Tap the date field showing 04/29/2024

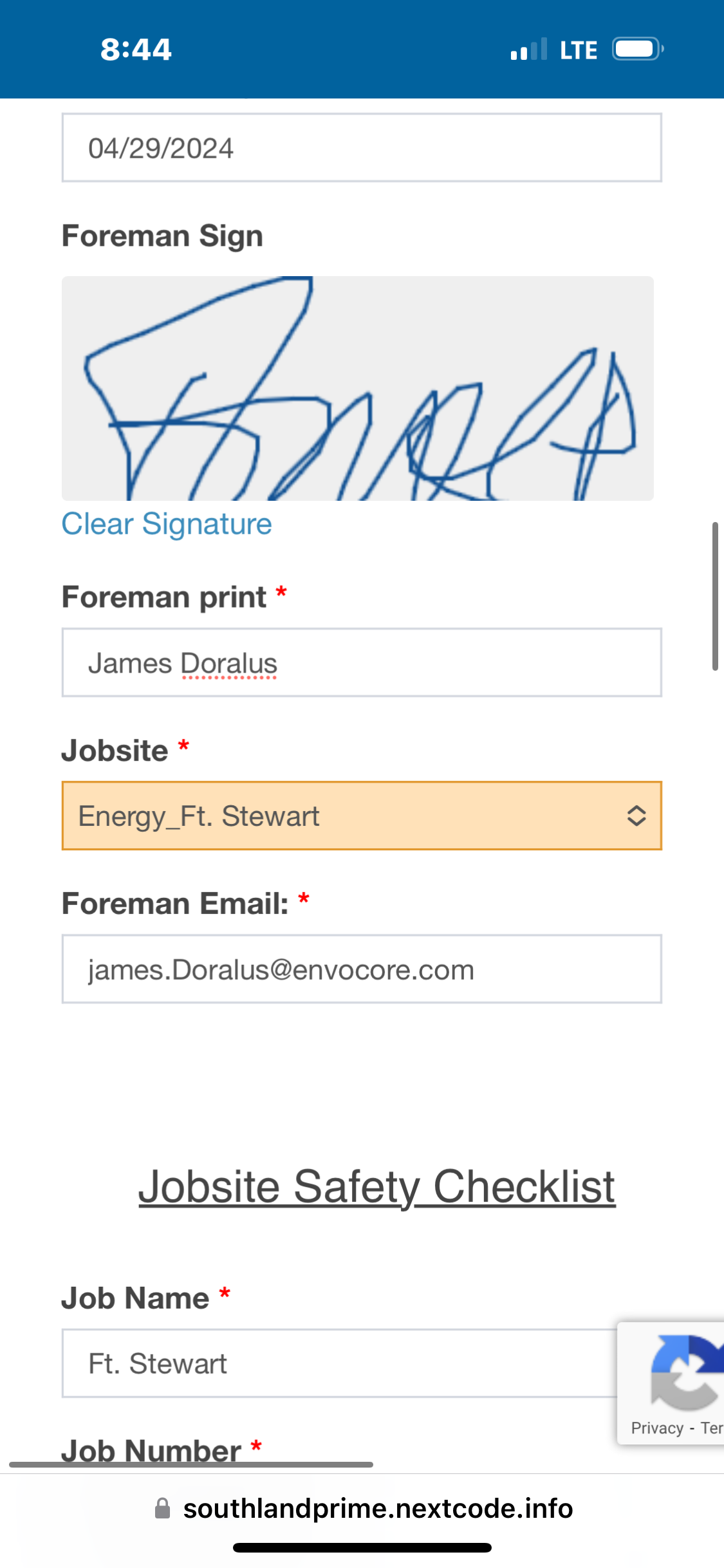click(x=361, y=148)
